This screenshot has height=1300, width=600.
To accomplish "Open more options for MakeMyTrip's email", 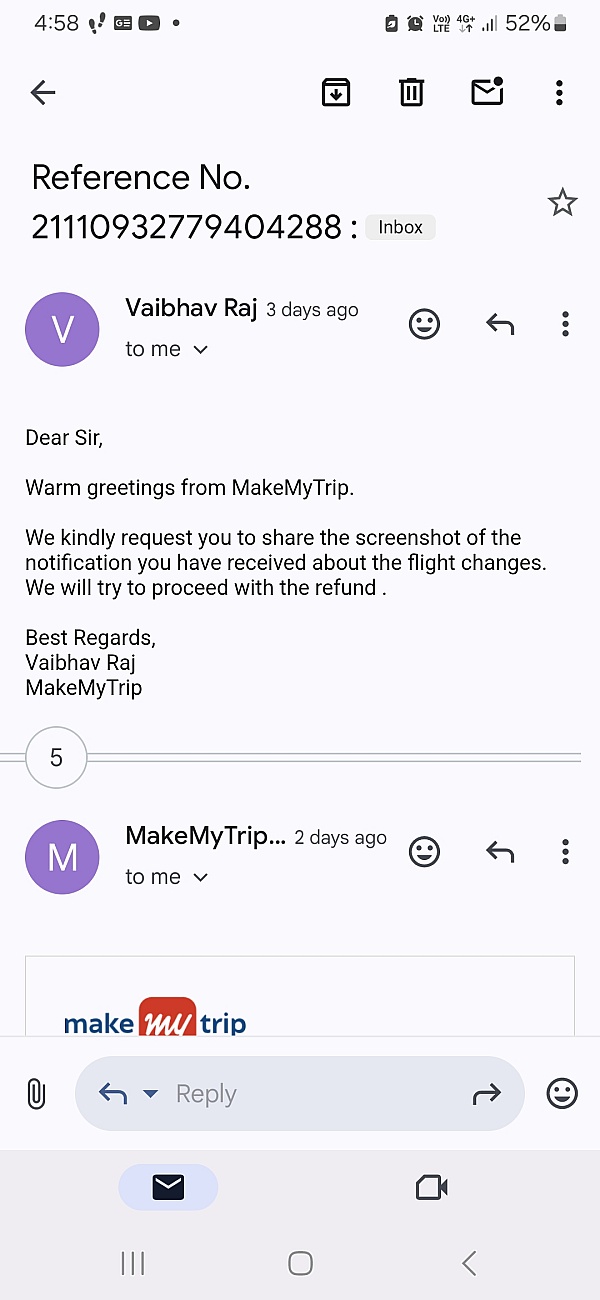I will pos(565,852).
